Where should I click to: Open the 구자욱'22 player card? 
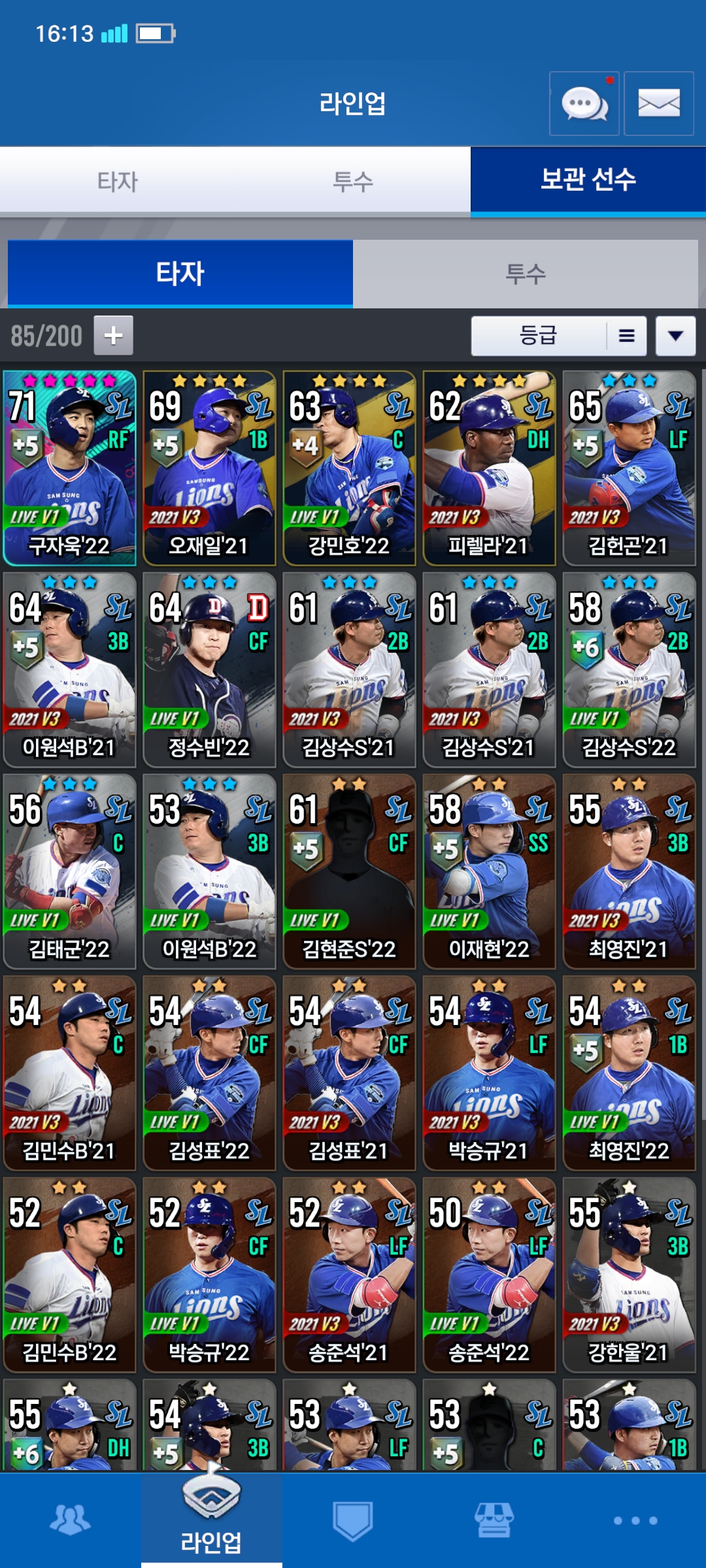tap(69, 468)
